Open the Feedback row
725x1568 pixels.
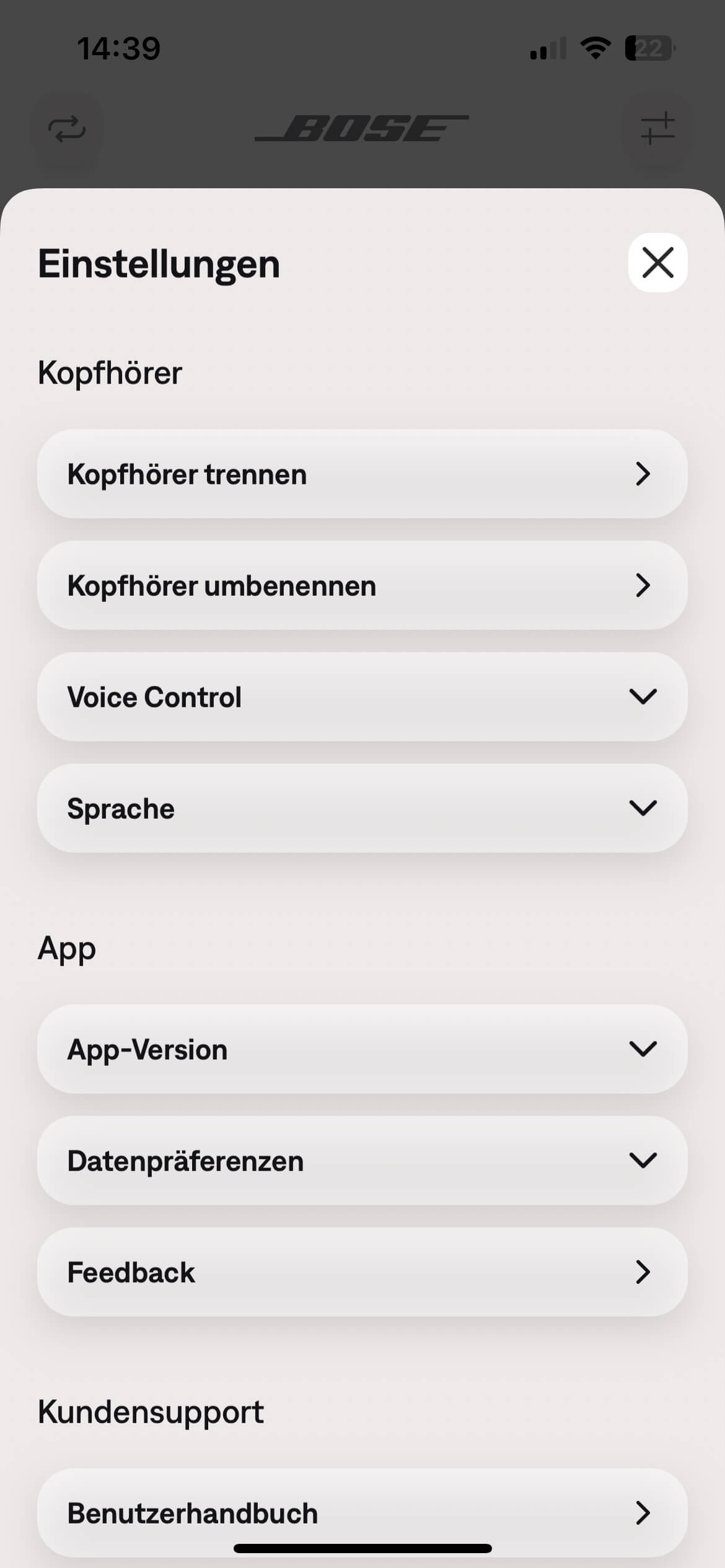point(362,1272)
